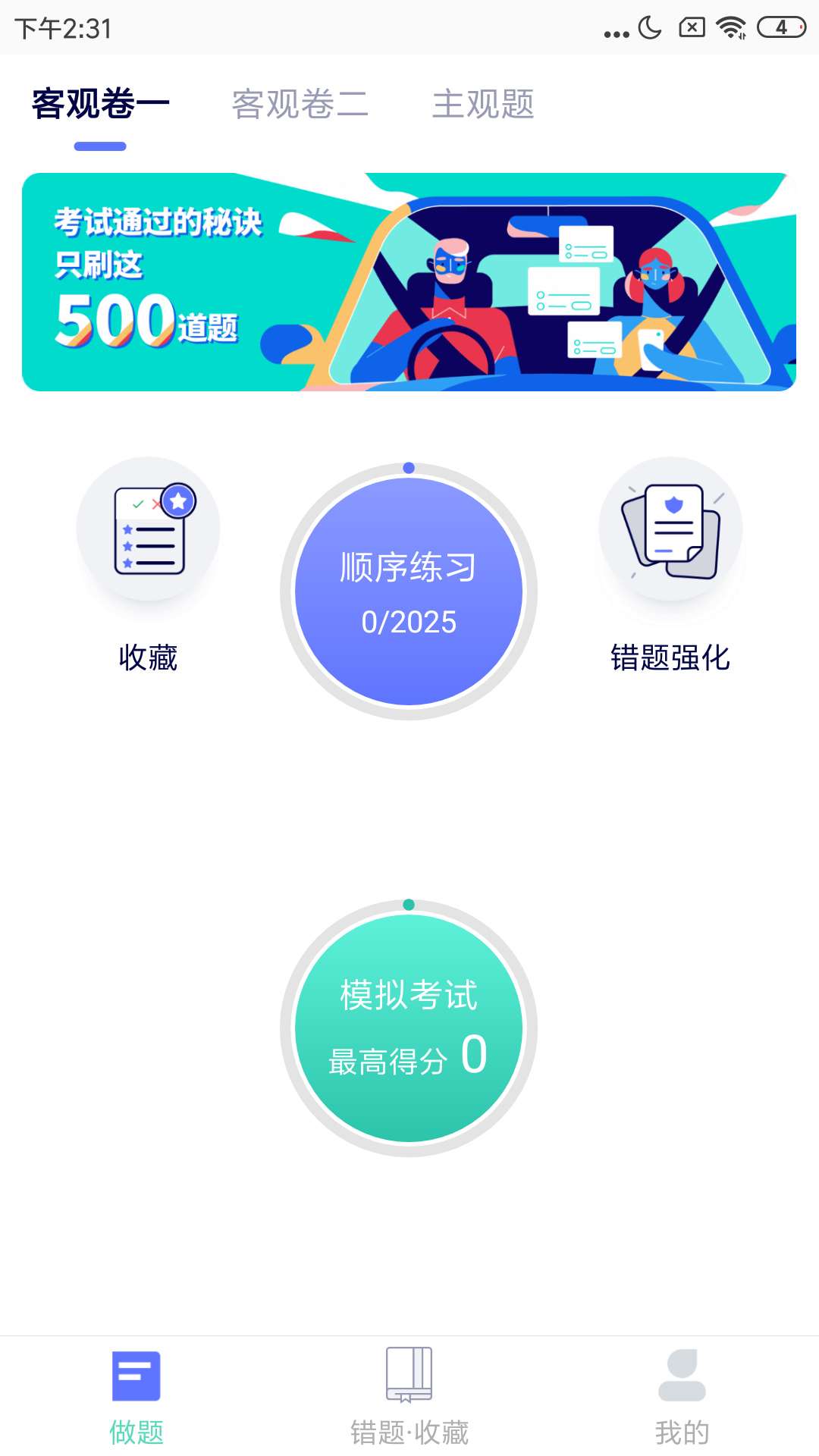The width and height of the screenshot is (819, 1456).
Task: Tap the SIM card error status icon
Action: tap(692, 27)
